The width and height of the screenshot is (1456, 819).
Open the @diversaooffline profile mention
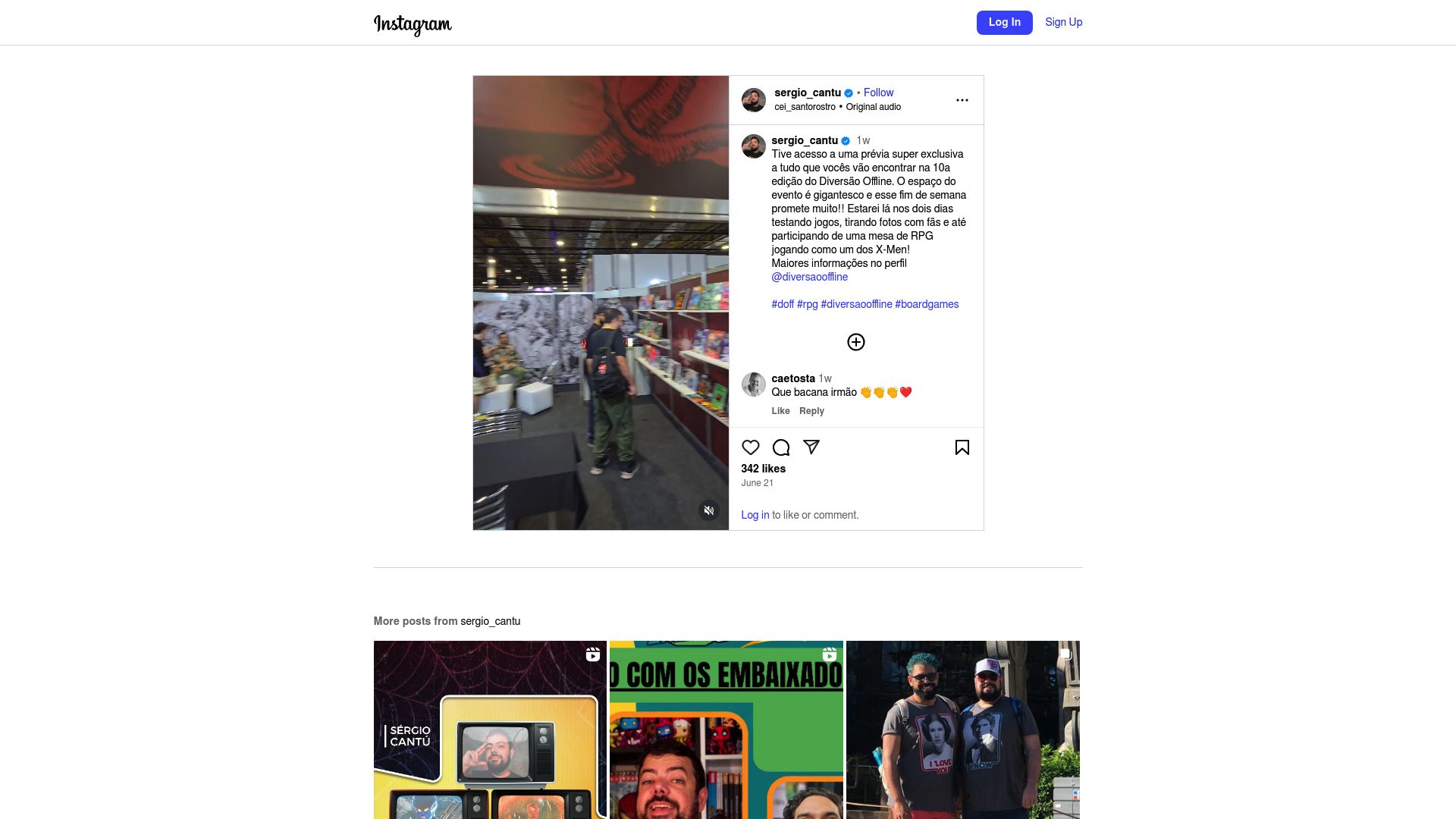809,277
